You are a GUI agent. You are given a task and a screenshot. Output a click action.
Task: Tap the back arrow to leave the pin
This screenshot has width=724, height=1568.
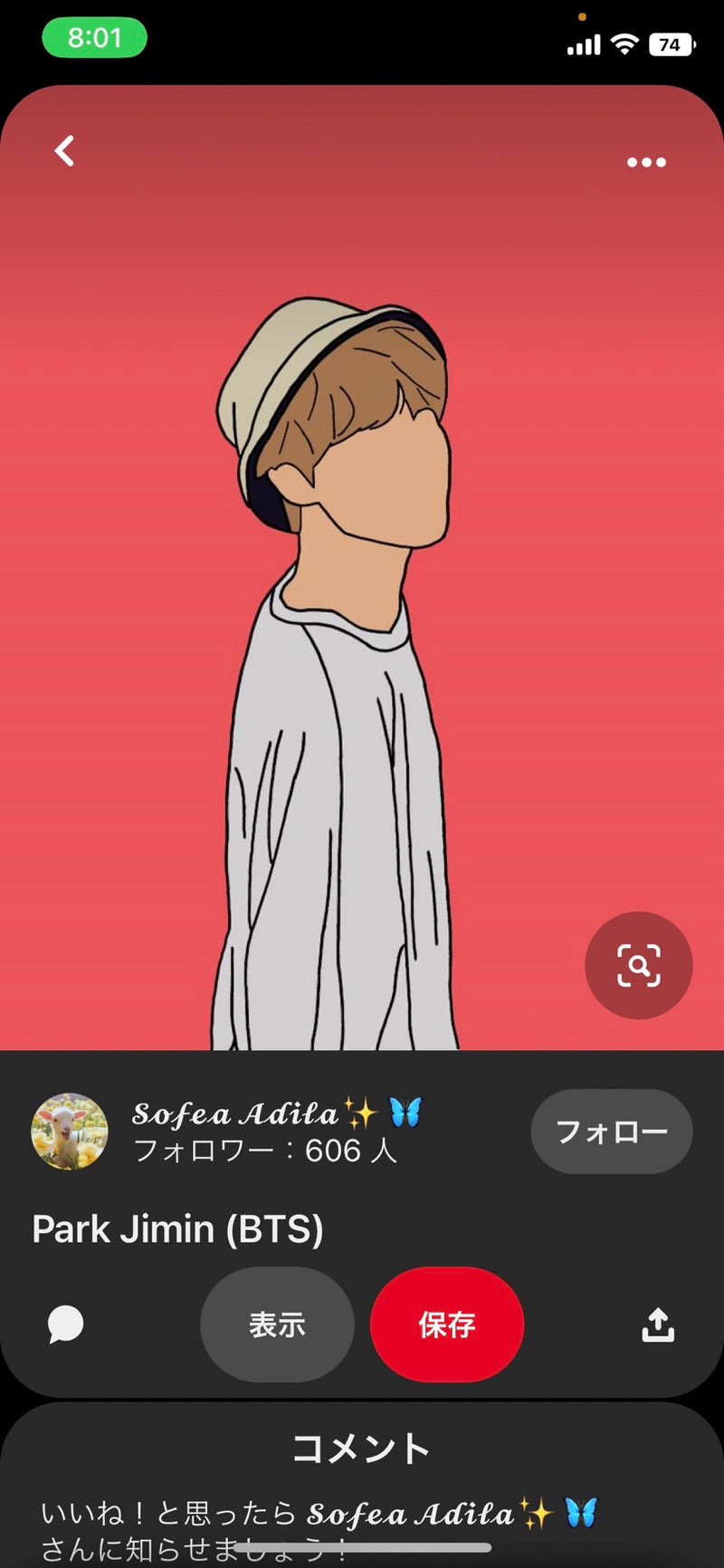(x=63, y=151)
